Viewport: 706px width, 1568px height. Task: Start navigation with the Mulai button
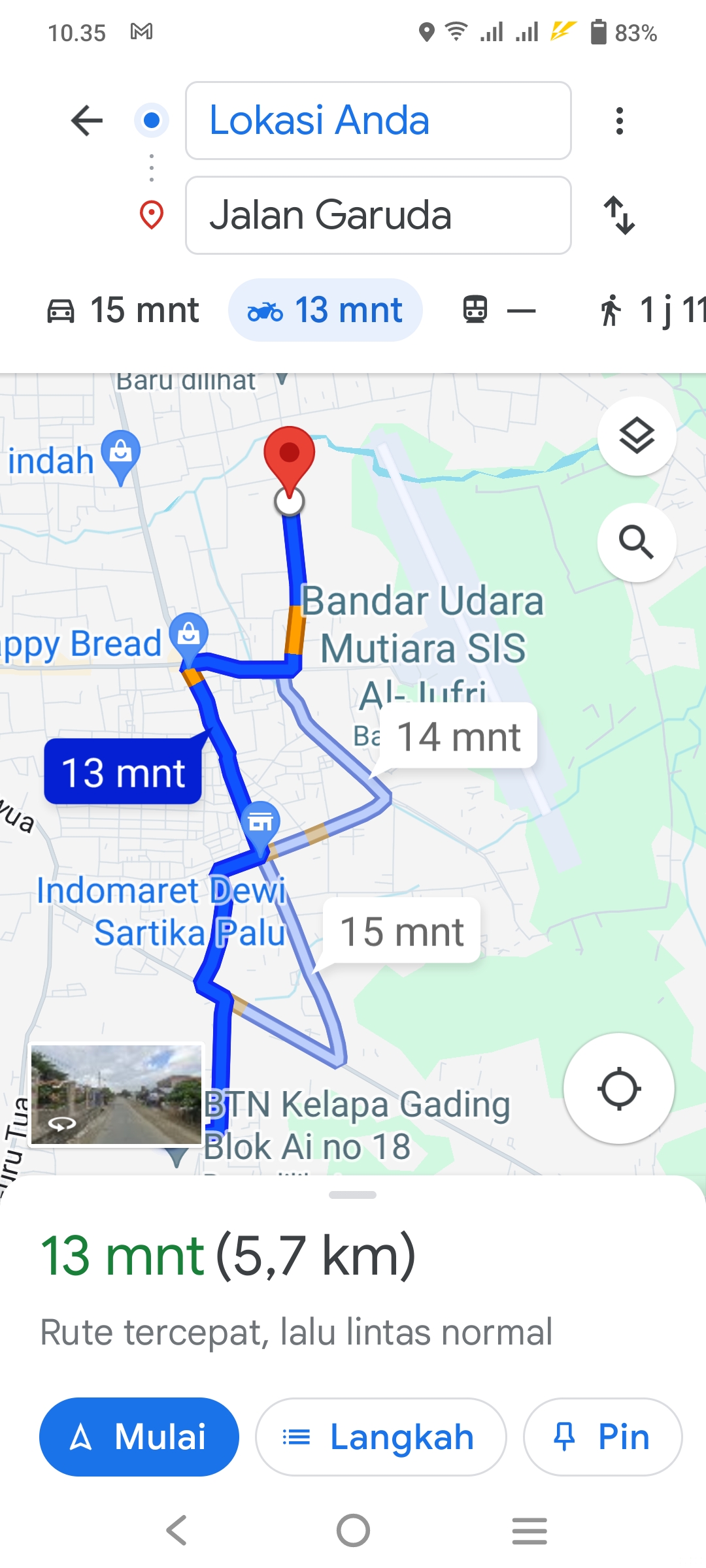pyautogui.click(x=139, y=1437)
